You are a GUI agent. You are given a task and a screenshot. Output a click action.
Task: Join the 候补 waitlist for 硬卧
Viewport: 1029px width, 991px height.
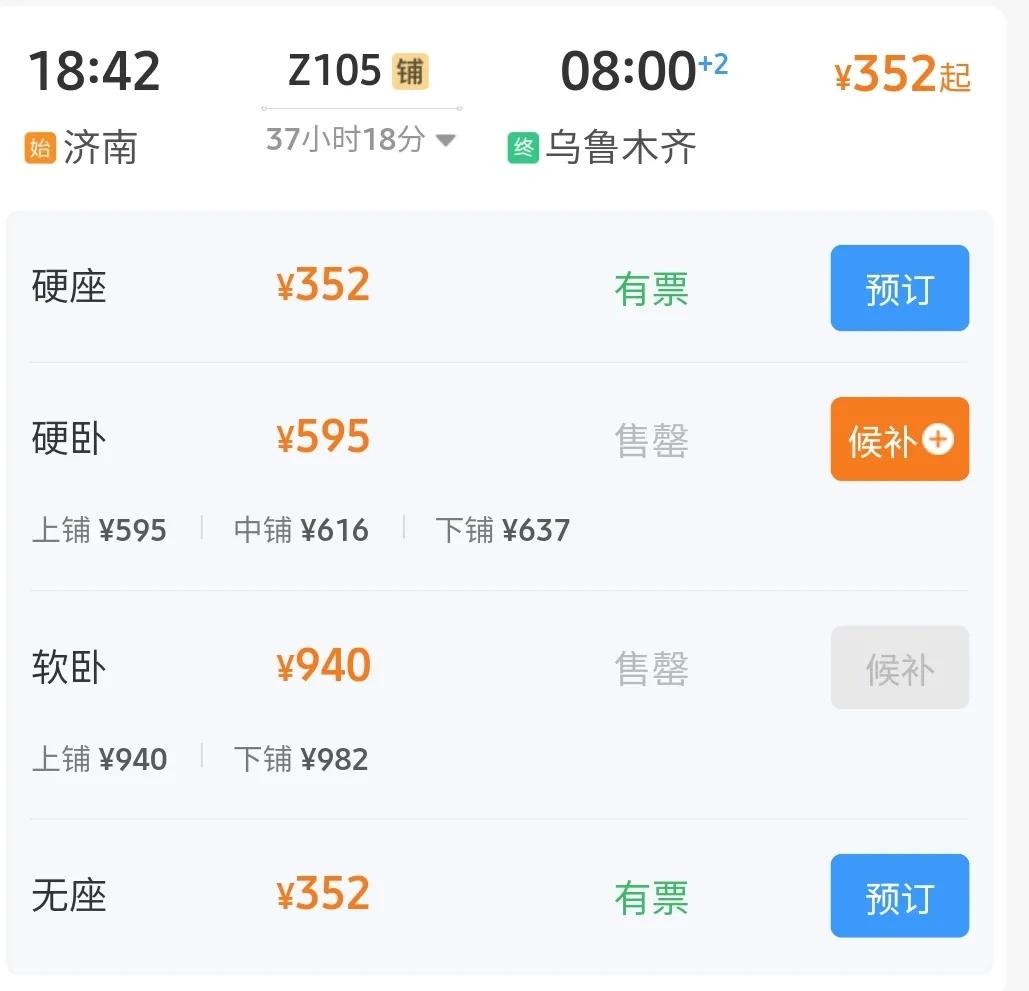[x=899, y=440]
